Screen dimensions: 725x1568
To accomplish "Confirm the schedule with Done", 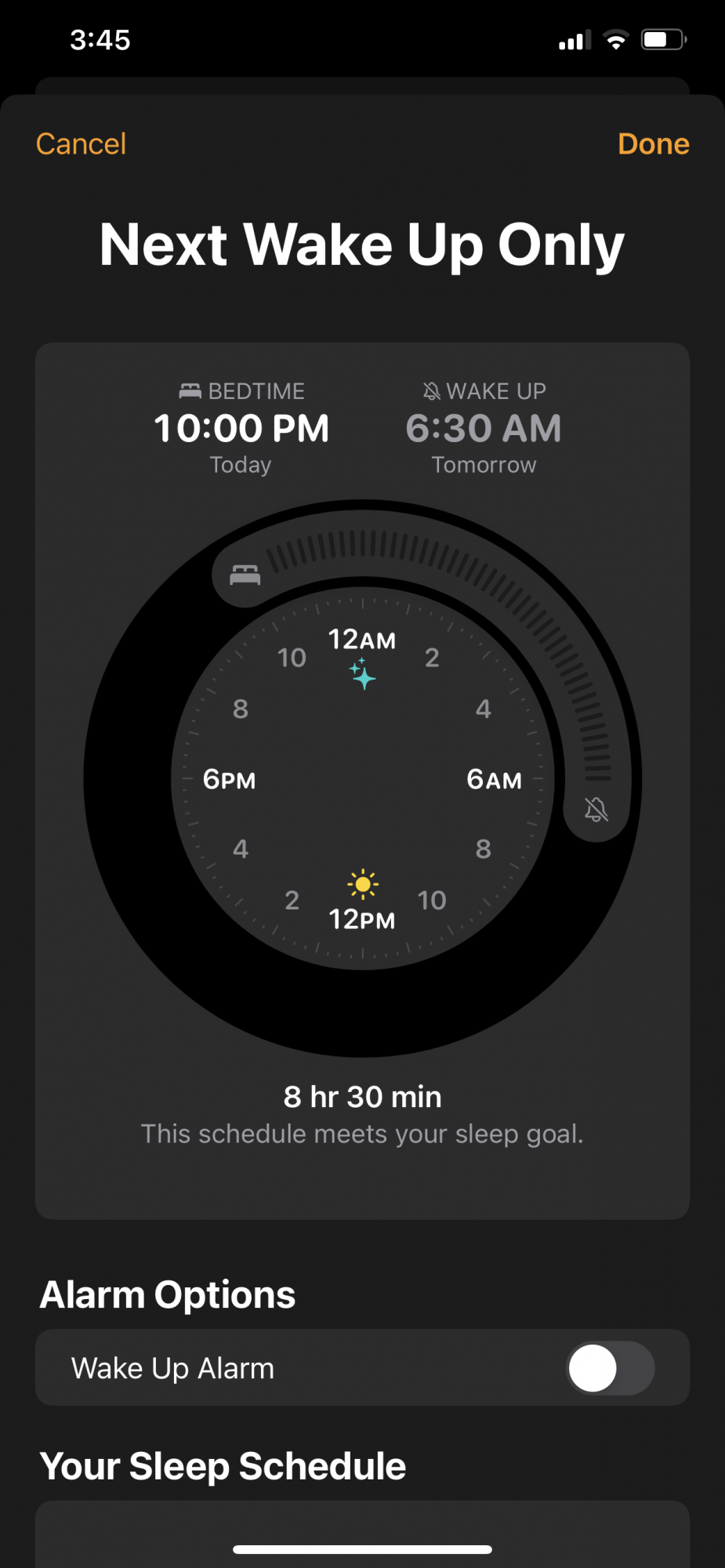I will [x=653, y=144].
